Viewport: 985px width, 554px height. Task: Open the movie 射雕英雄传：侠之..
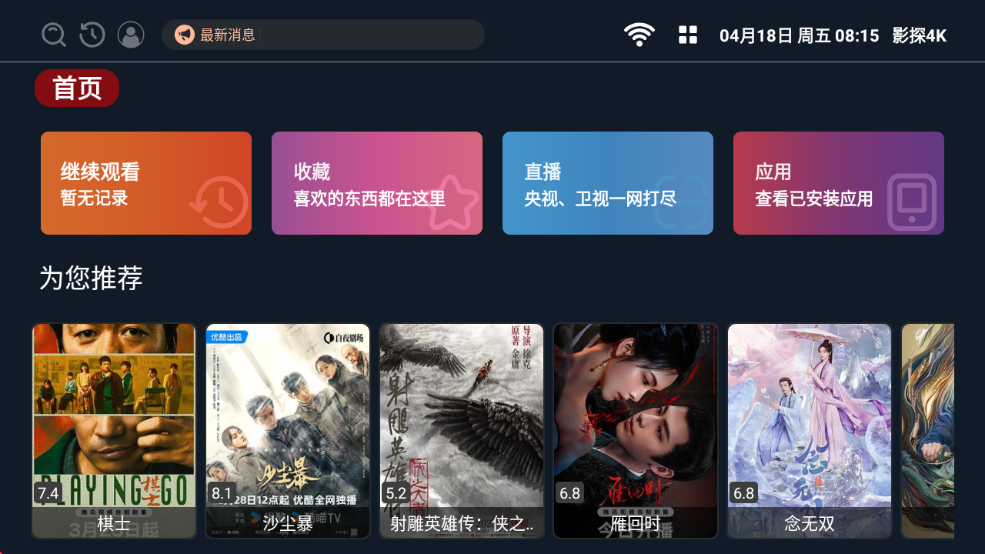point(462,430)
